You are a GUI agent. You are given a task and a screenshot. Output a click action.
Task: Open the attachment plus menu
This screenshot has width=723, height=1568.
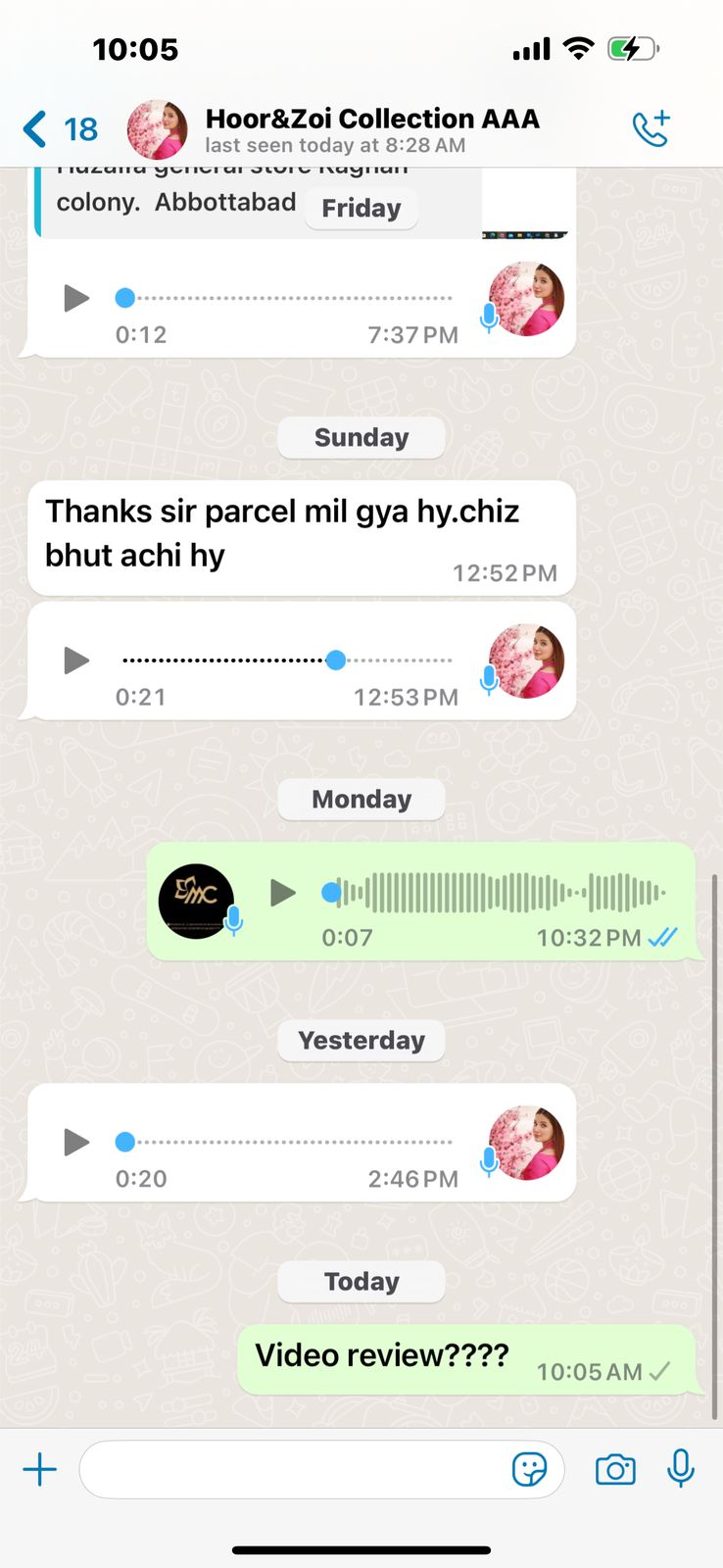[40, 1470]
